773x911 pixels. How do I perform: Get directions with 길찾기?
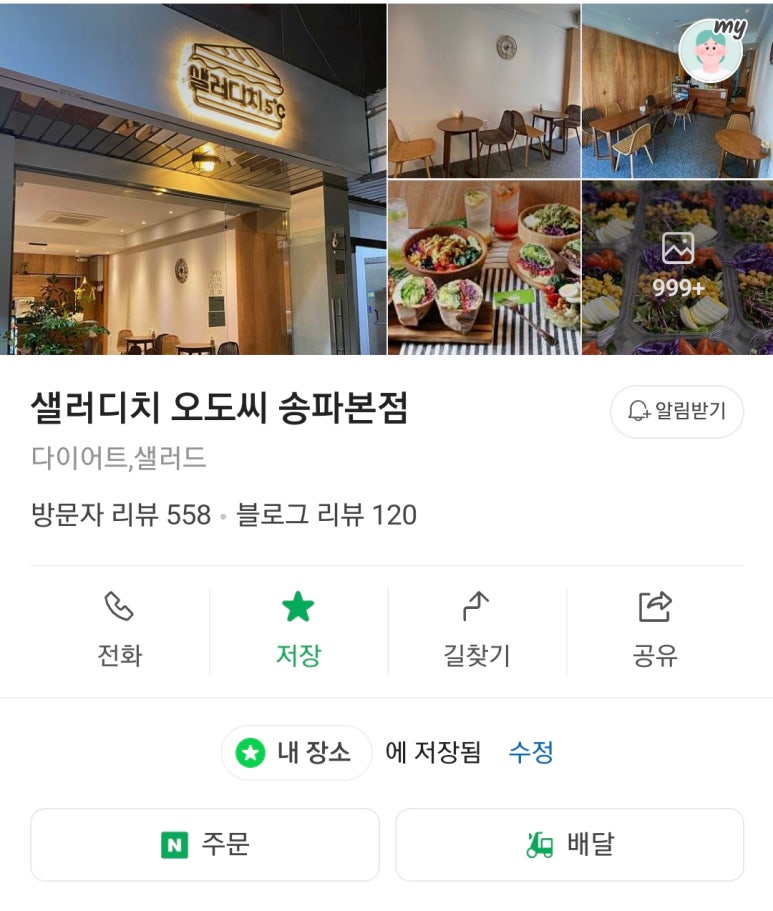coord(477,630)
